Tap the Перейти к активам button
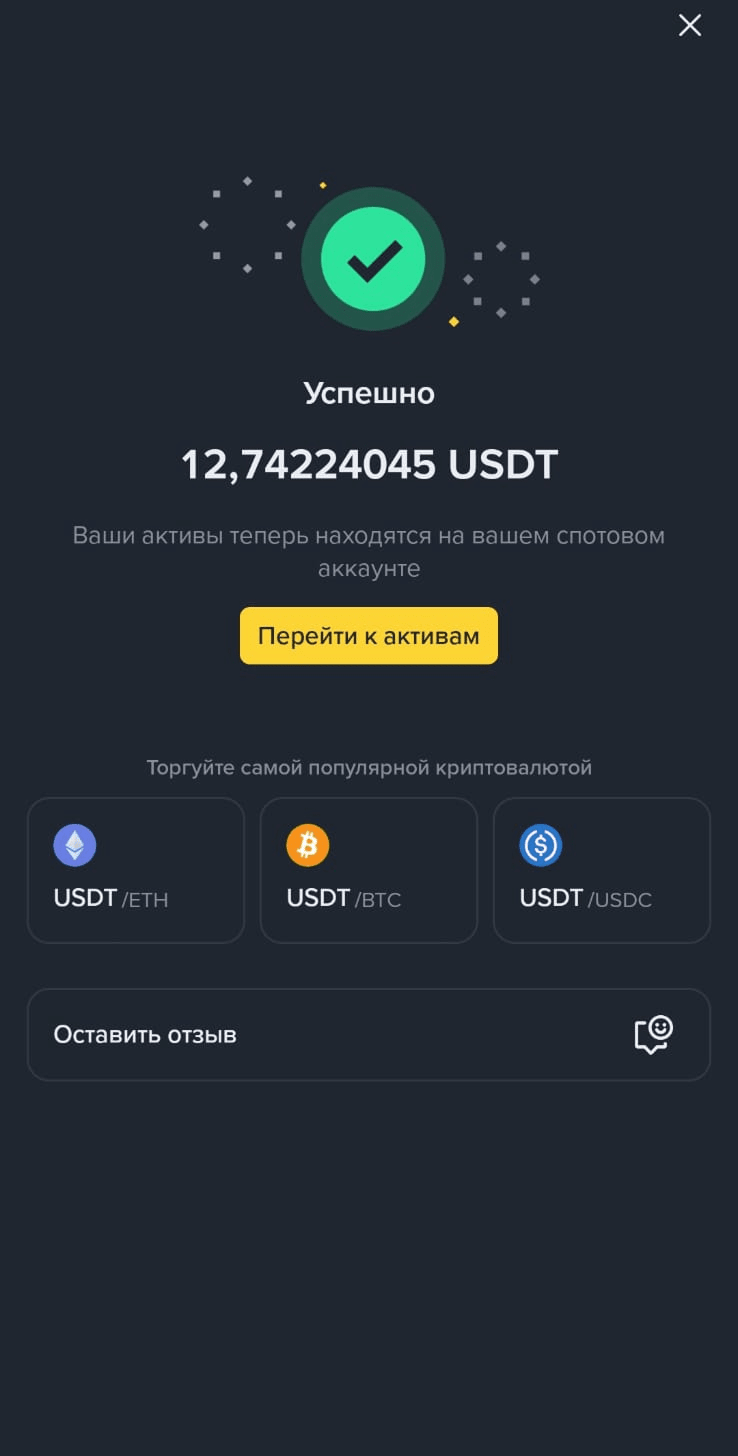The image size is (738, 1456). [369, 636]
